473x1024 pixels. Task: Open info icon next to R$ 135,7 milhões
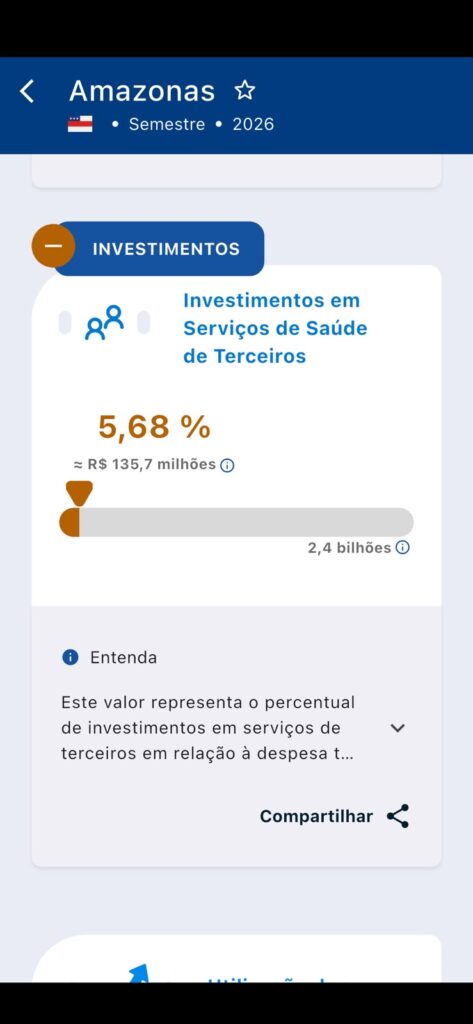(227, 466)
